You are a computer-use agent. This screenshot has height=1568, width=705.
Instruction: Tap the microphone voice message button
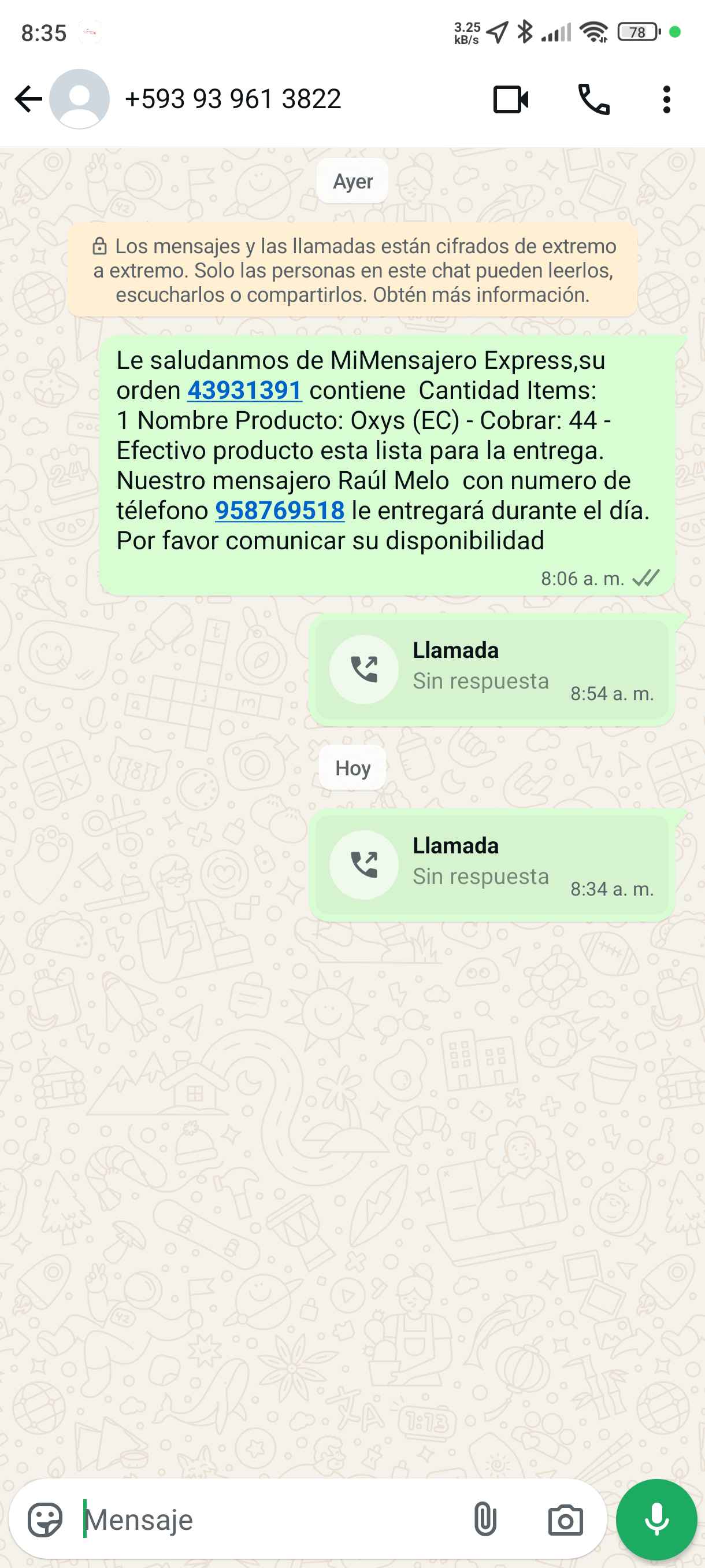(656, 1520)
